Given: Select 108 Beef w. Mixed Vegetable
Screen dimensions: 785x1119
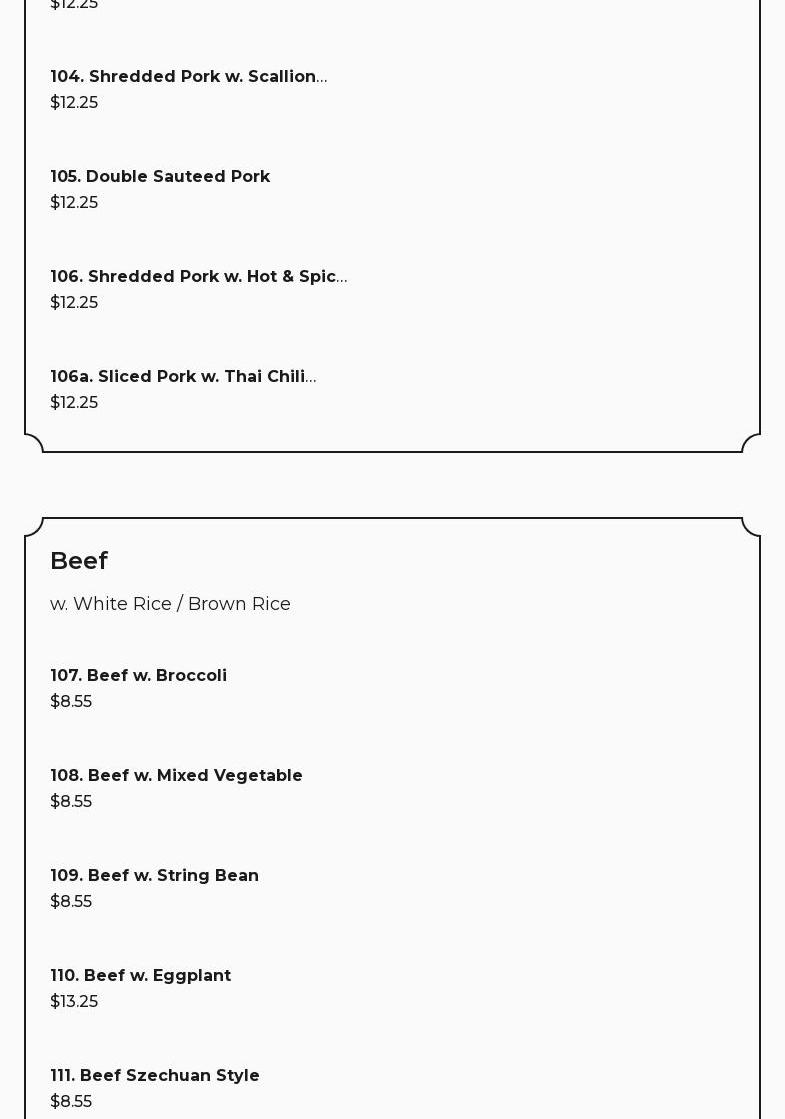Looking at the screenshot, I should click(176, 776).
